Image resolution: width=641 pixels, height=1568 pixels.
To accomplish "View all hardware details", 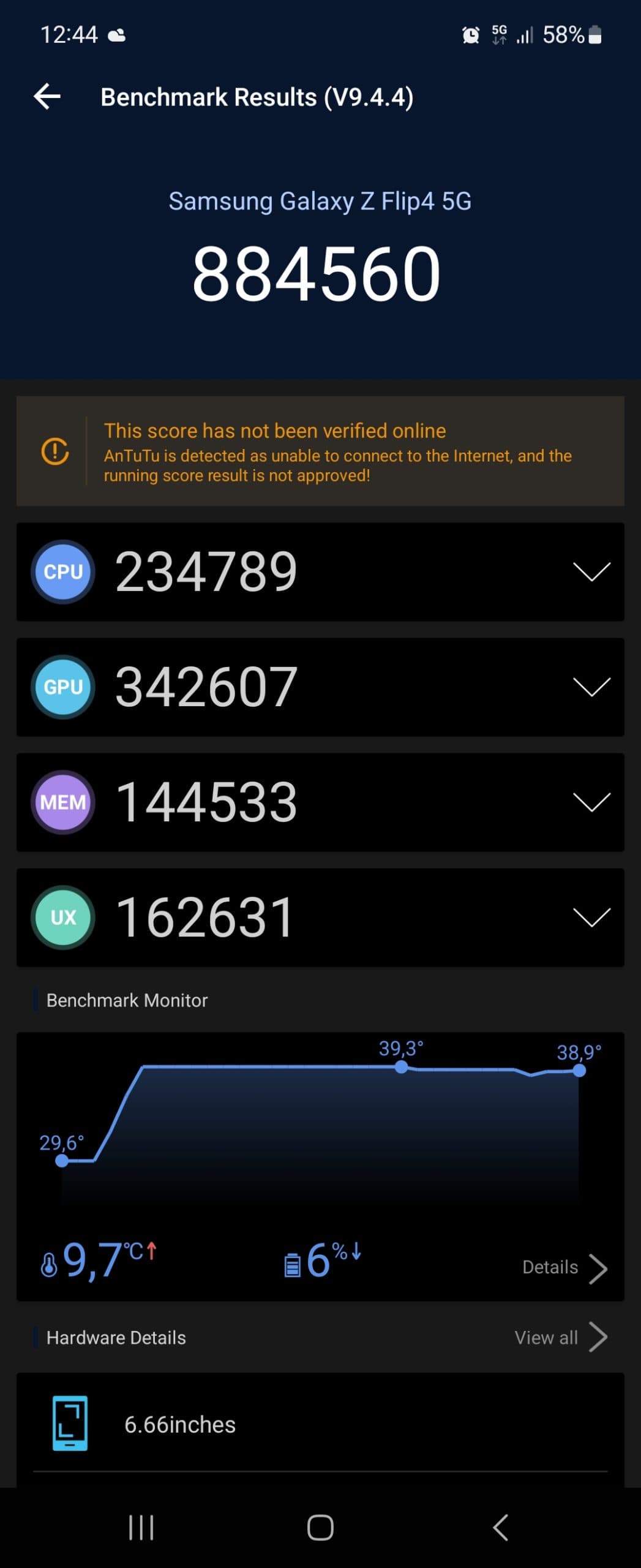I will [x=560, y=1337].
